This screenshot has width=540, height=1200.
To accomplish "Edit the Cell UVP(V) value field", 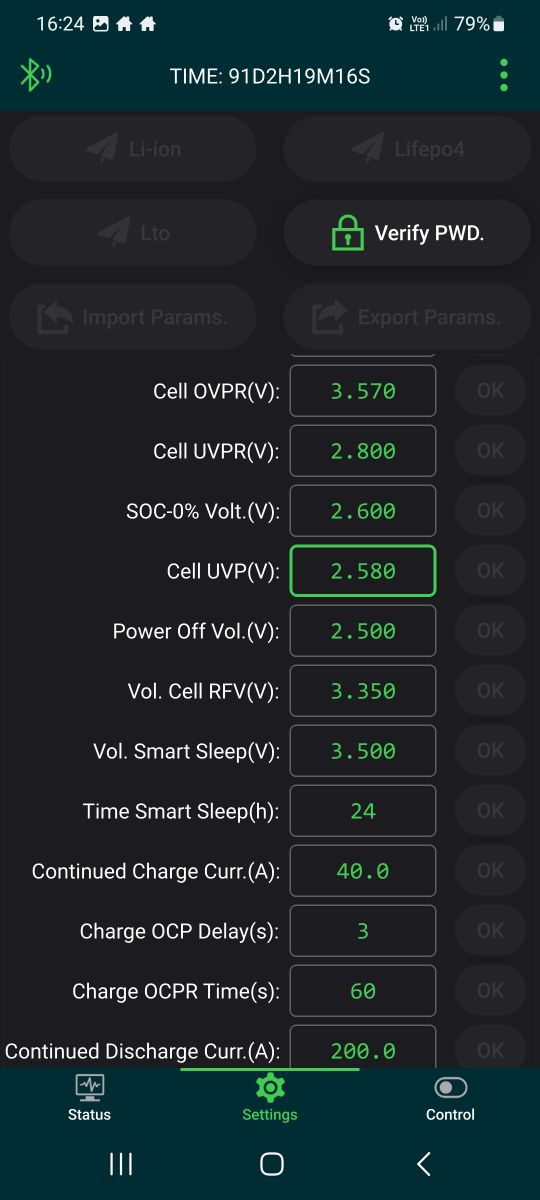I will pyautogui.click(x=363, y=571).
